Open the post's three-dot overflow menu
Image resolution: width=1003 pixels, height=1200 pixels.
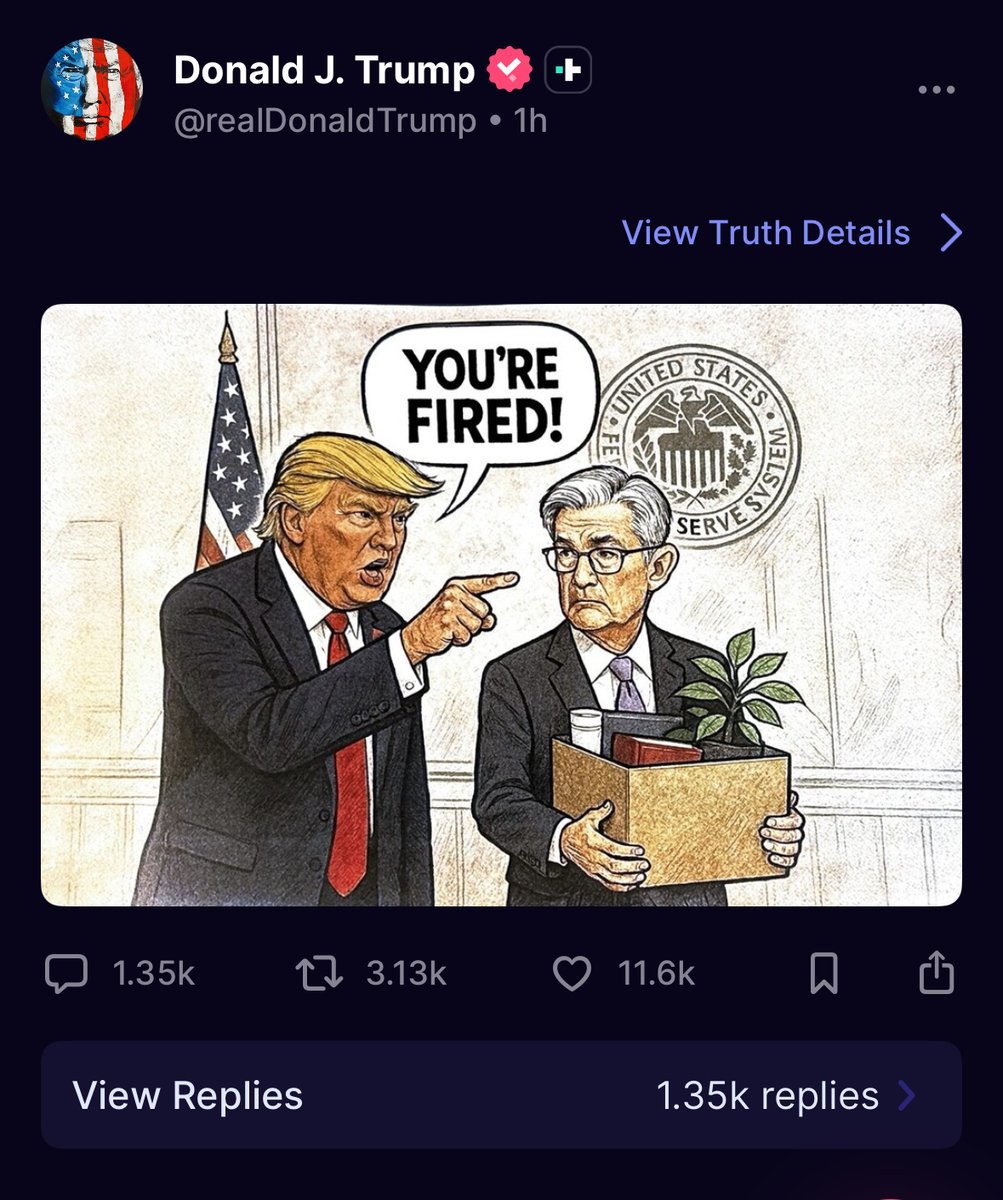point(936,90)
